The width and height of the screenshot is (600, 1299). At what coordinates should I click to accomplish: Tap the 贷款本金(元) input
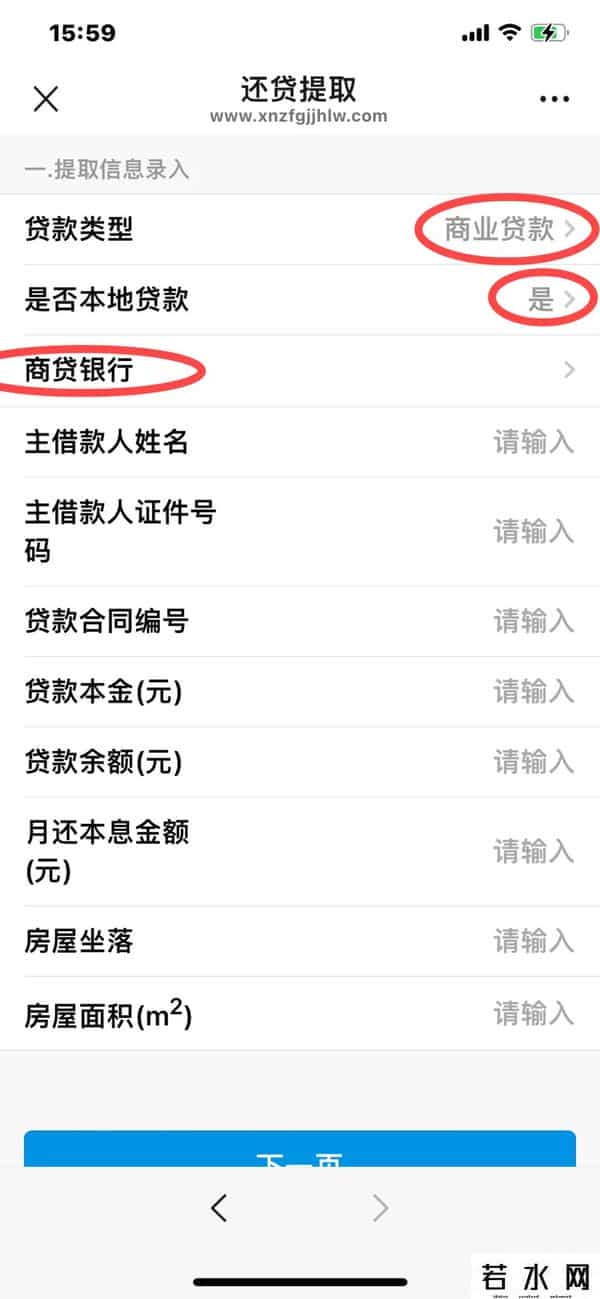(x=533, y=691)
